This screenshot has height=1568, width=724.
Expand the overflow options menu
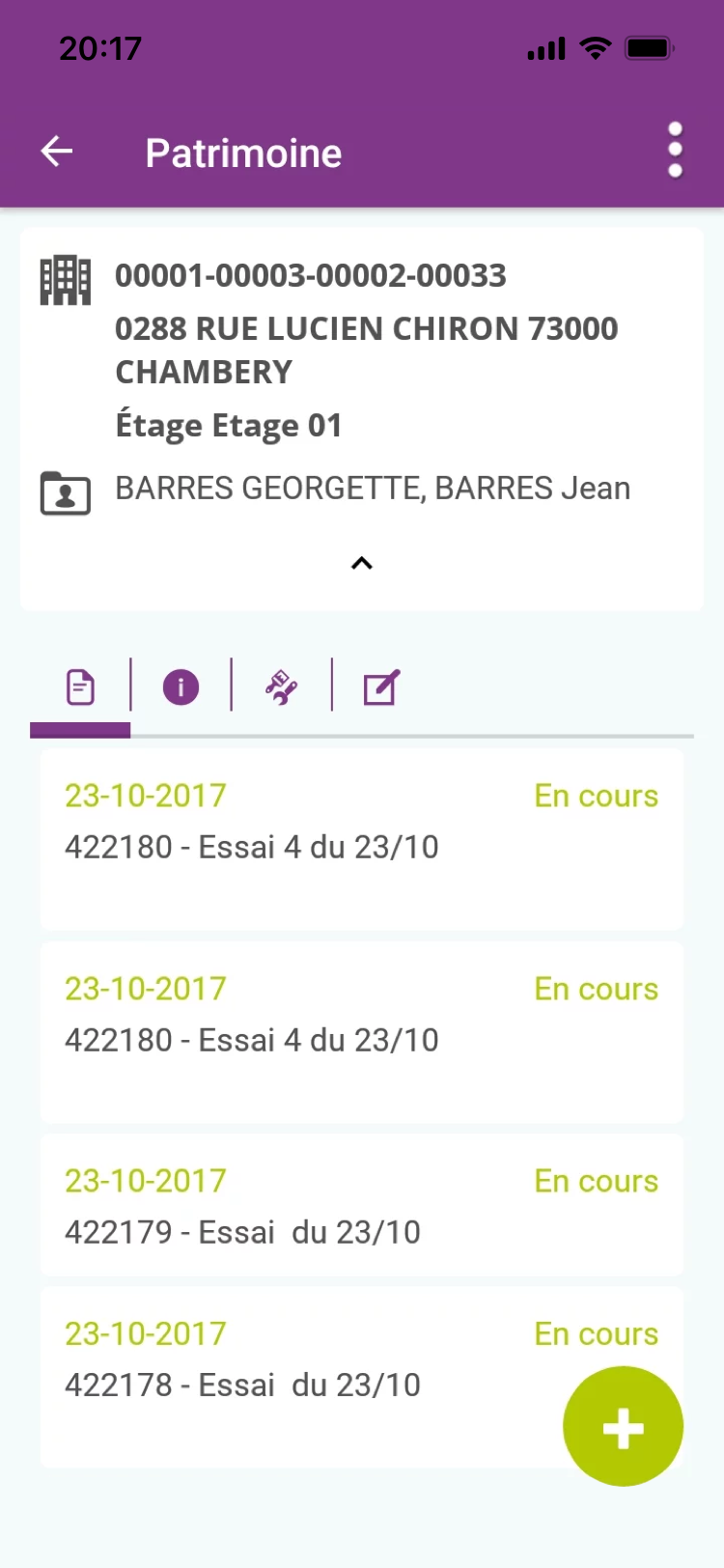[674, 149]
